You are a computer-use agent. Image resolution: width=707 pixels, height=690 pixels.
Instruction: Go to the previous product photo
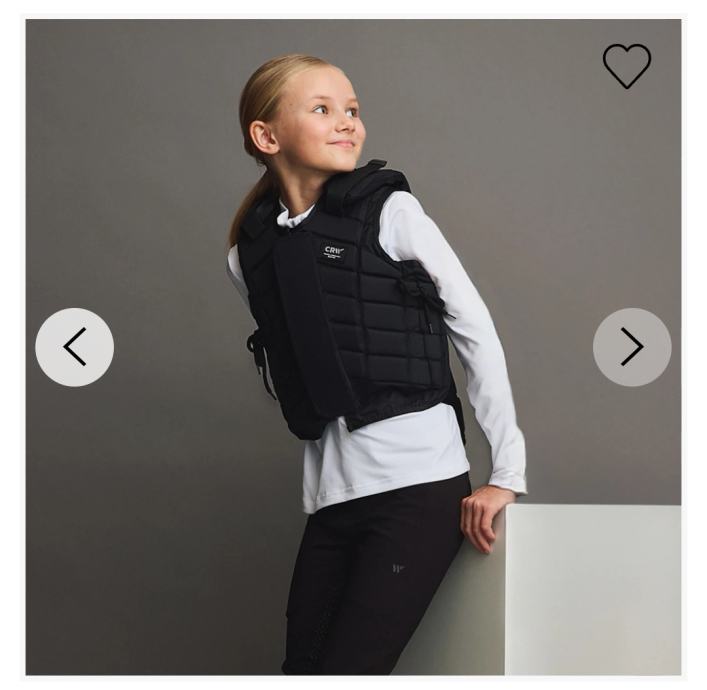tap(74, 347)
